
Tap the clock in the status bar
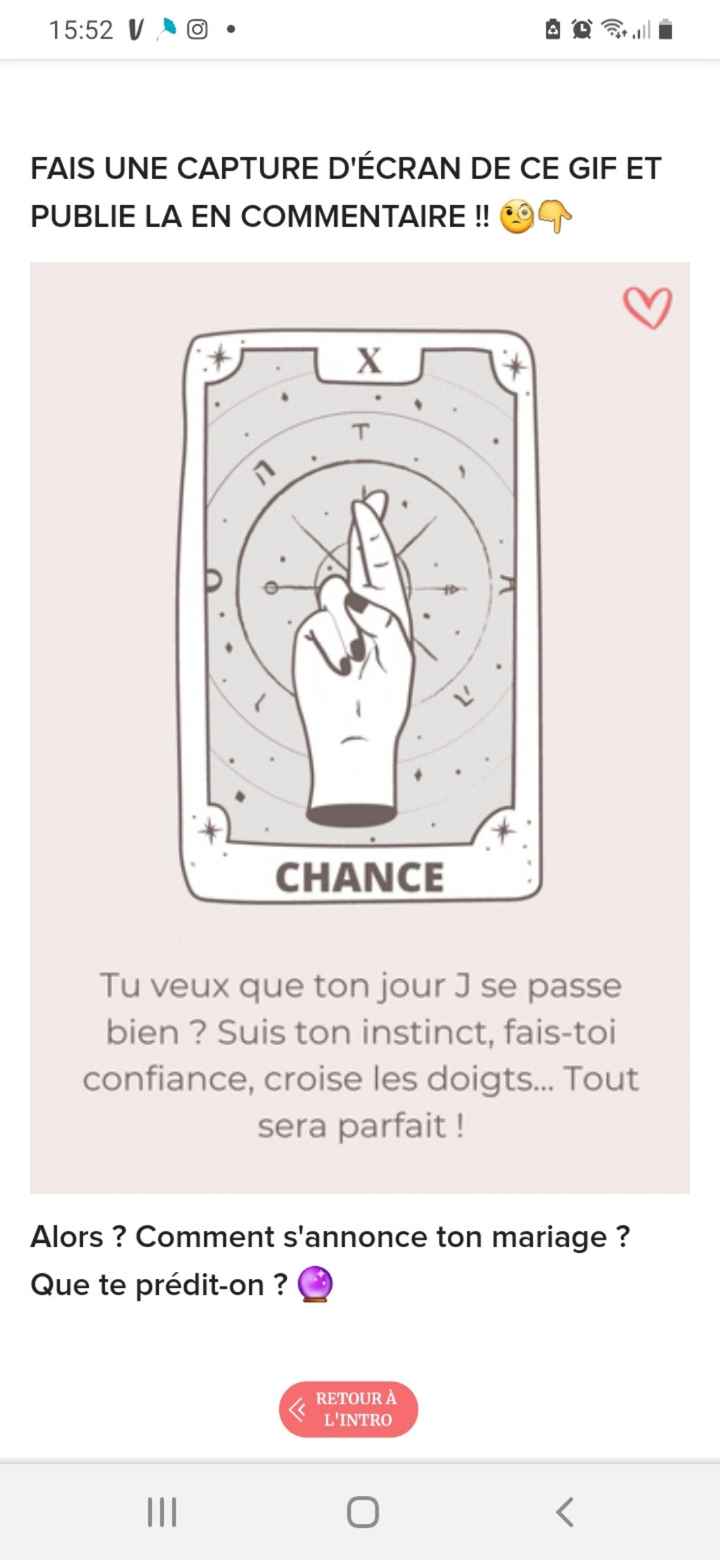(x=80, y=30)
